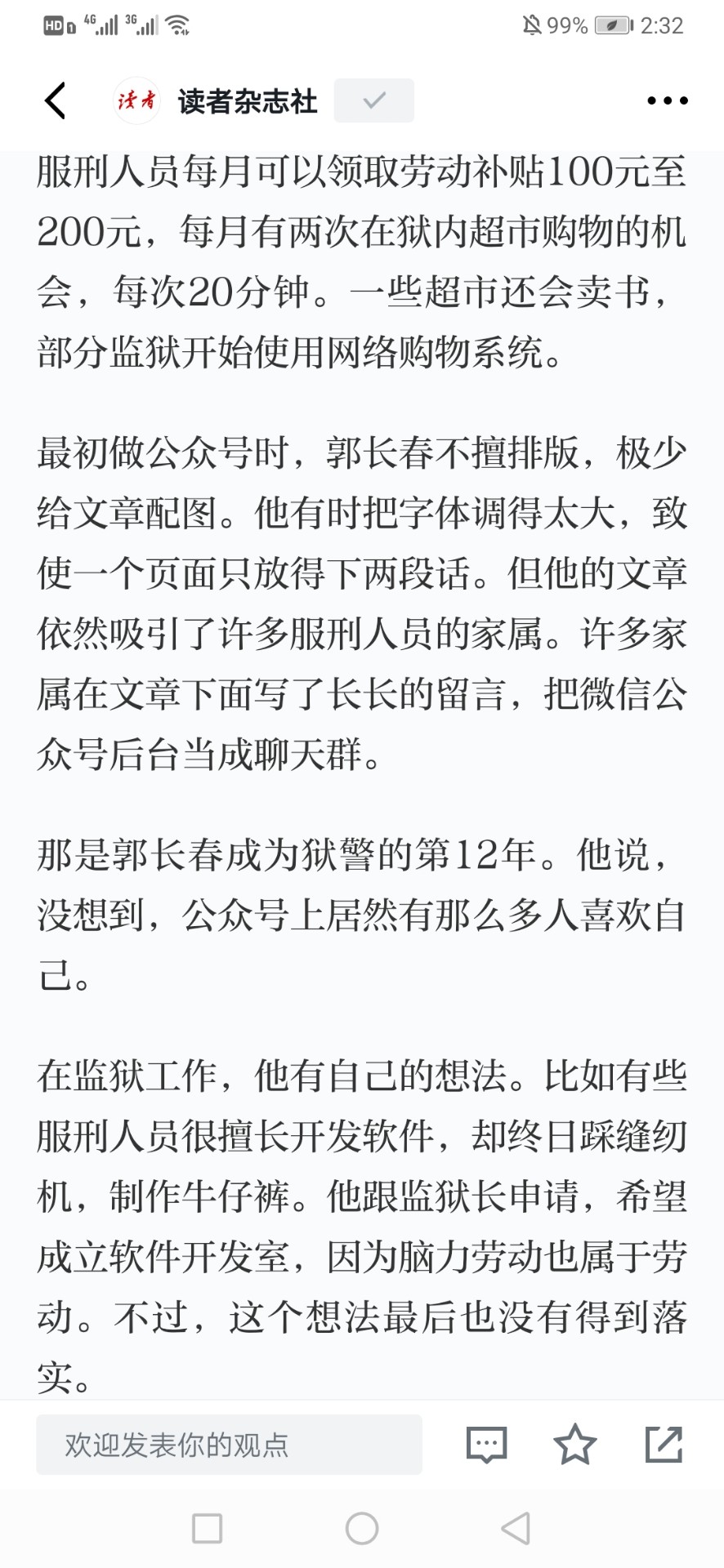724x1568 pixels.
Task: Go back using the top-left arrow
Action: coord(55,100)
